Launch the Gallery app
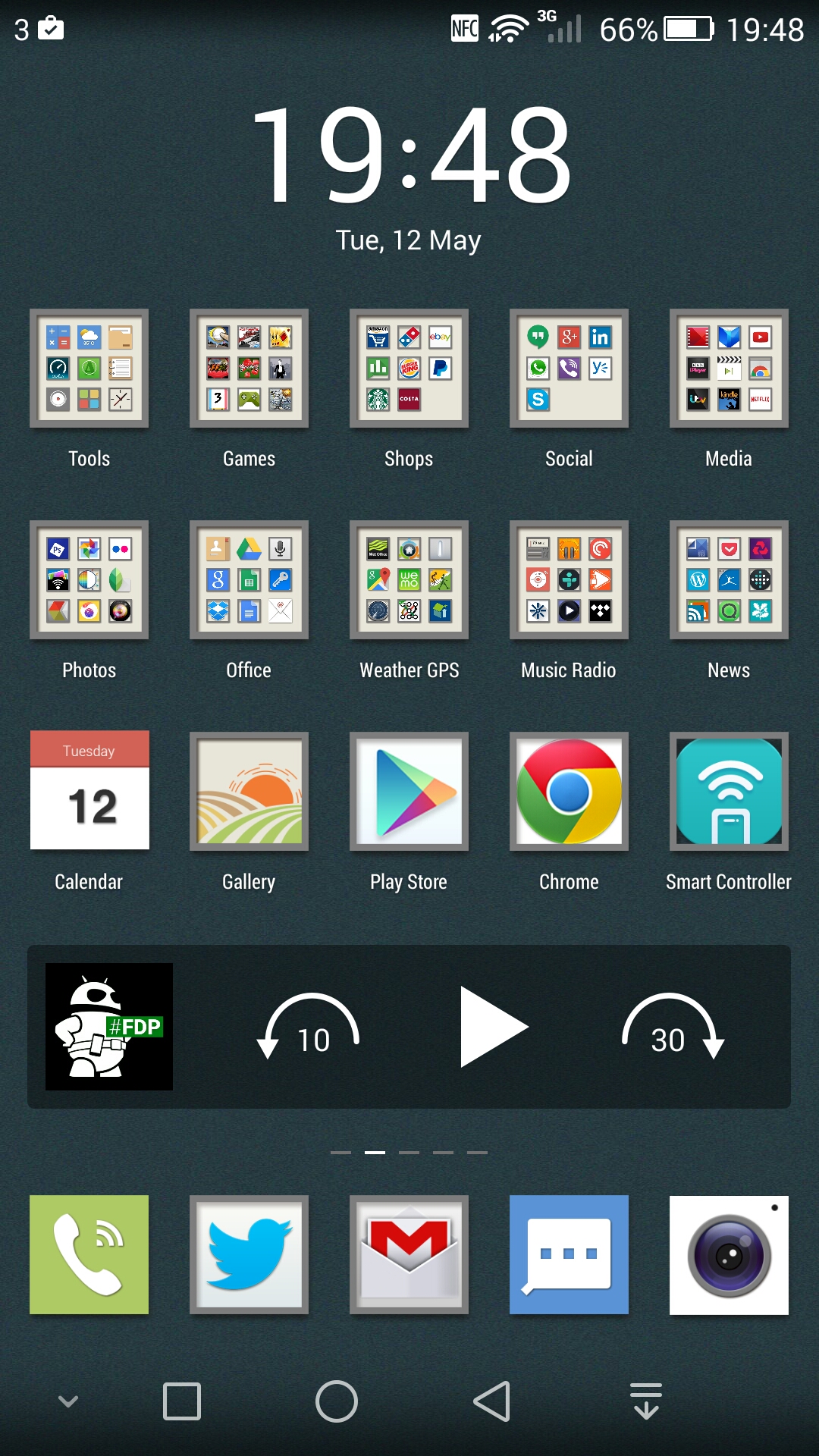819x1456 pixels. click(249, 791)
